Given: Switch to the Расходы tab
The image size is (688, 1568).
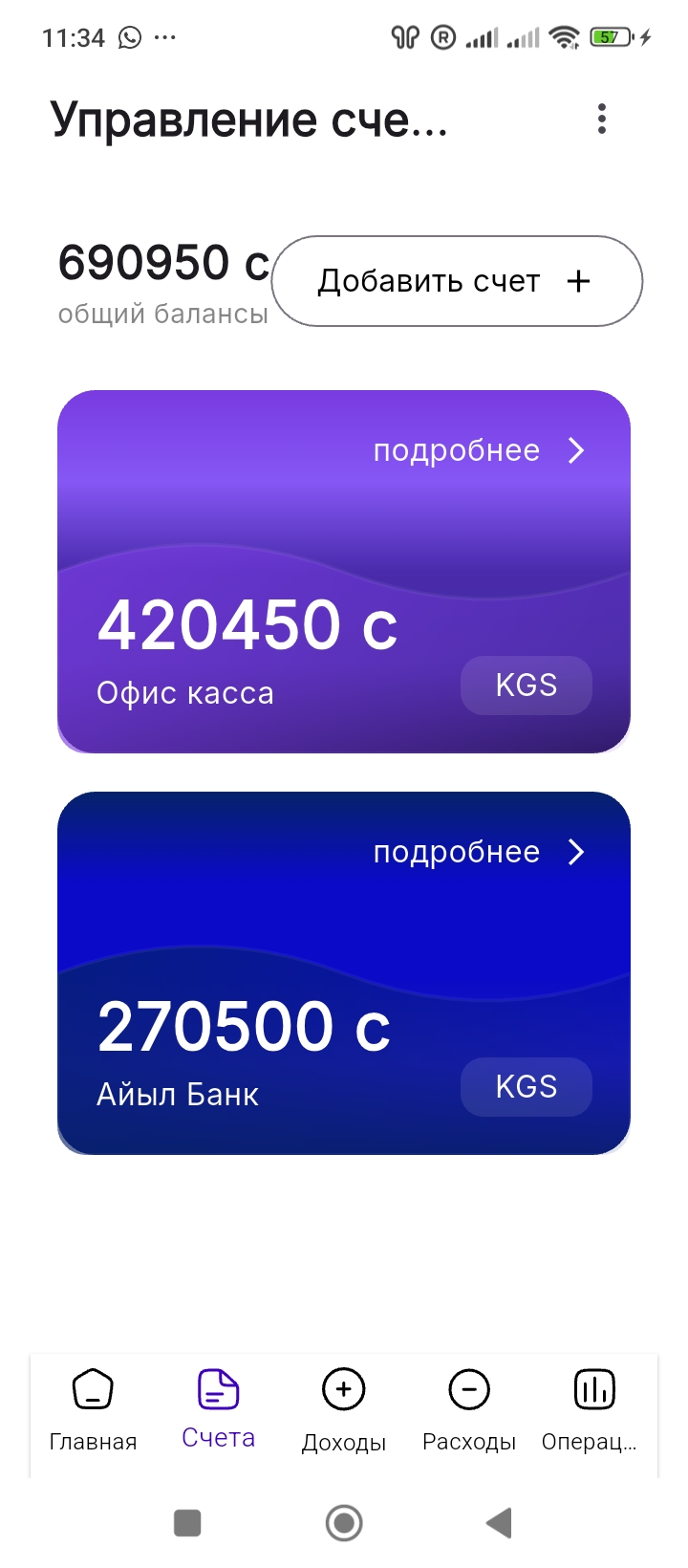Looking at the screenshot, I should coord(469,1410).
